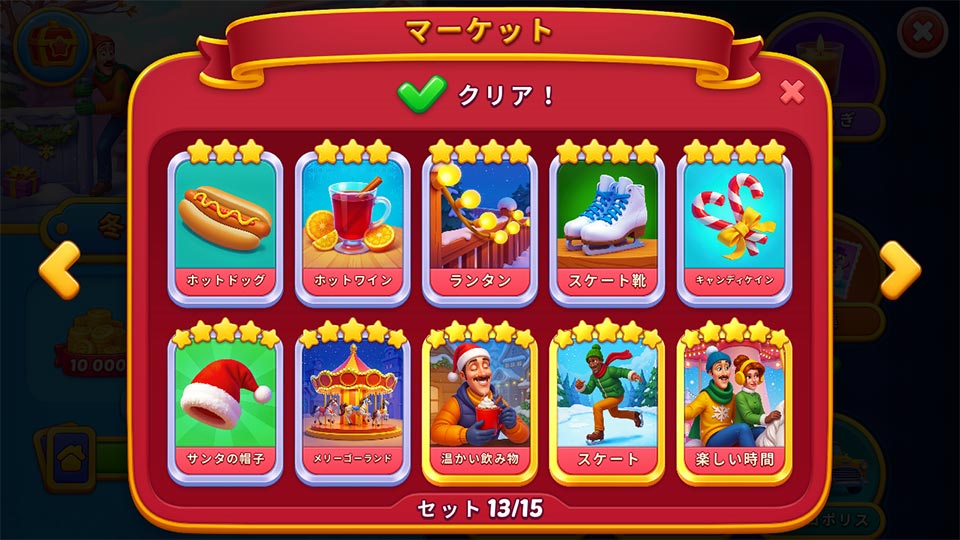The image size is (960, 540).
Task: Open the メリーゴーランド card
Action: point(352,405)
